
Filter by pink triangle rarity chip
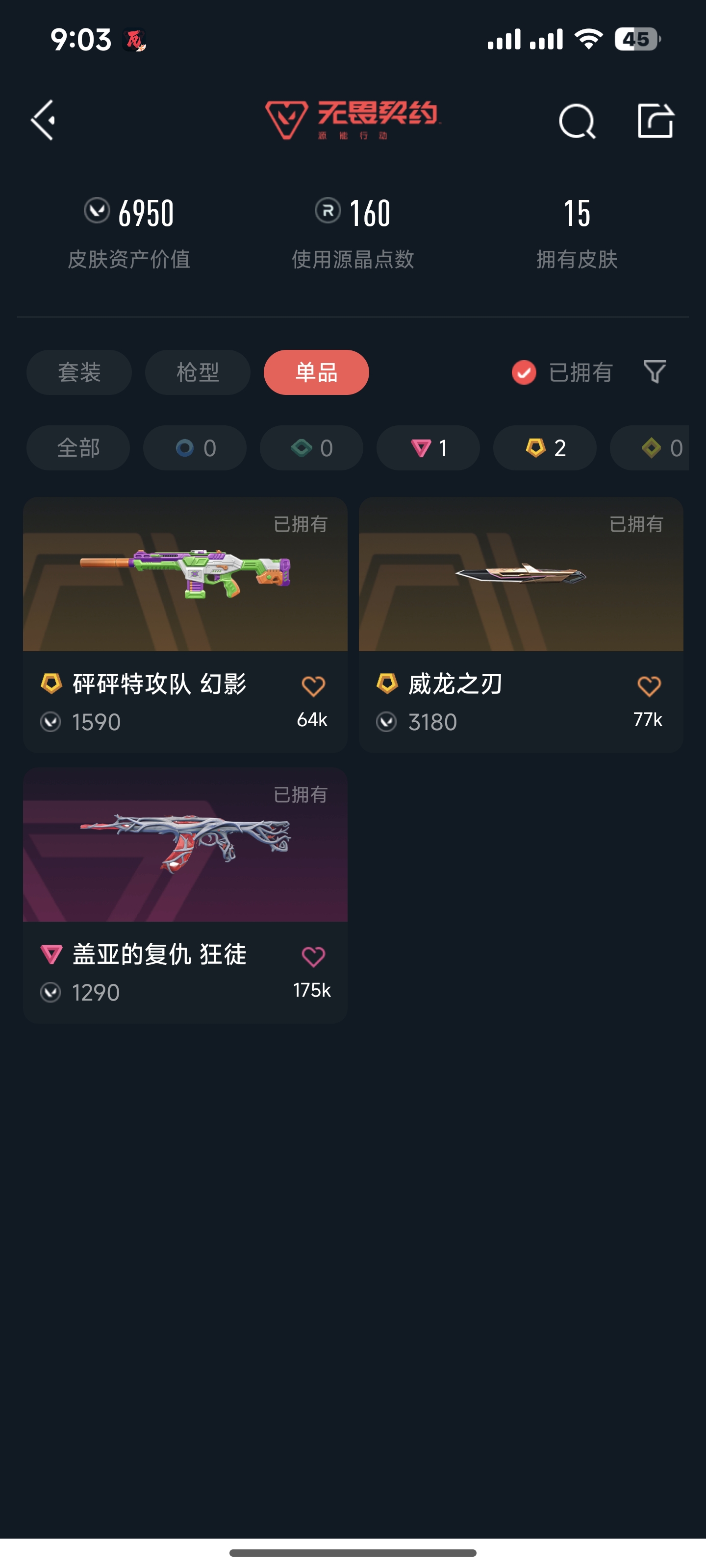pos(428,448)
